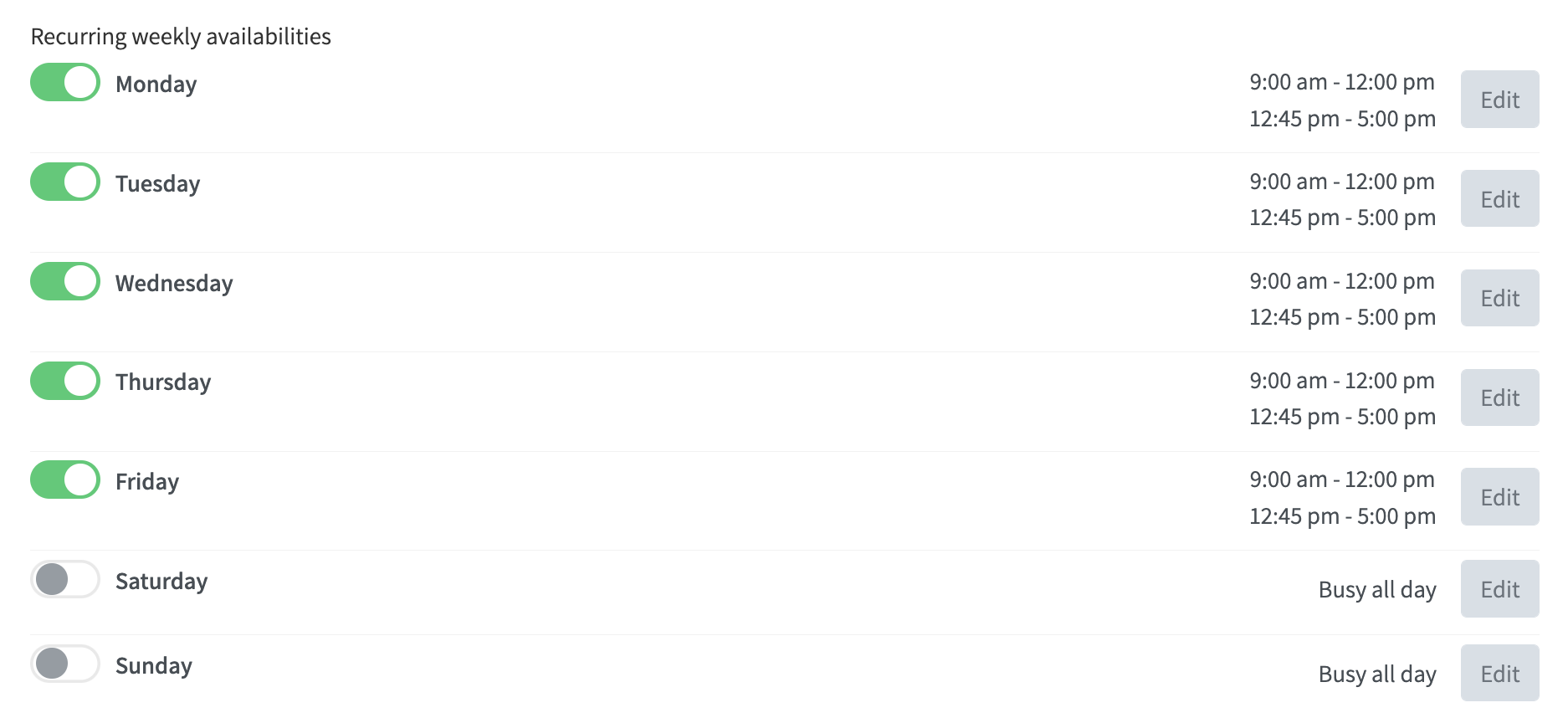Disable the Tuesday availability switch
Screen dimensions: 1568x718
(x=65, y=182)
